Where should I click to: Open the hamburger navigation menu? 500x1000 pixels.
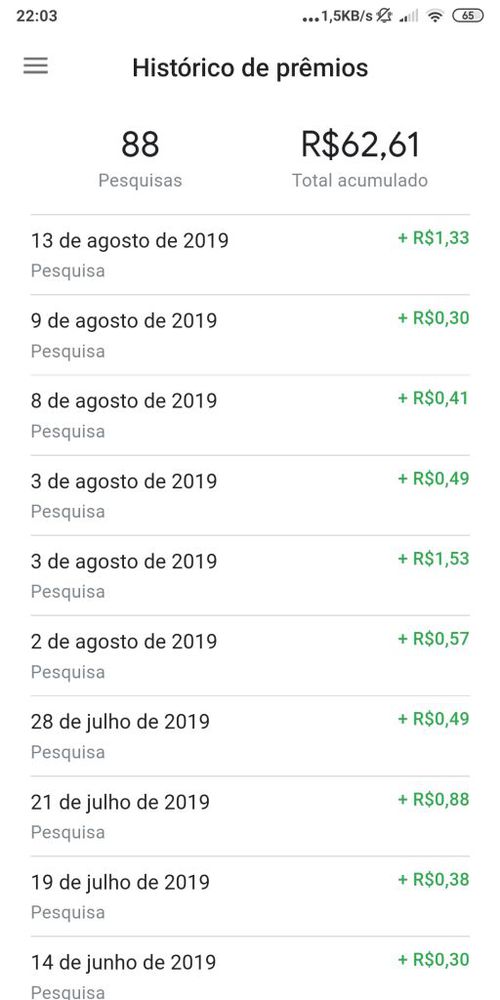(x=36, y=66)
